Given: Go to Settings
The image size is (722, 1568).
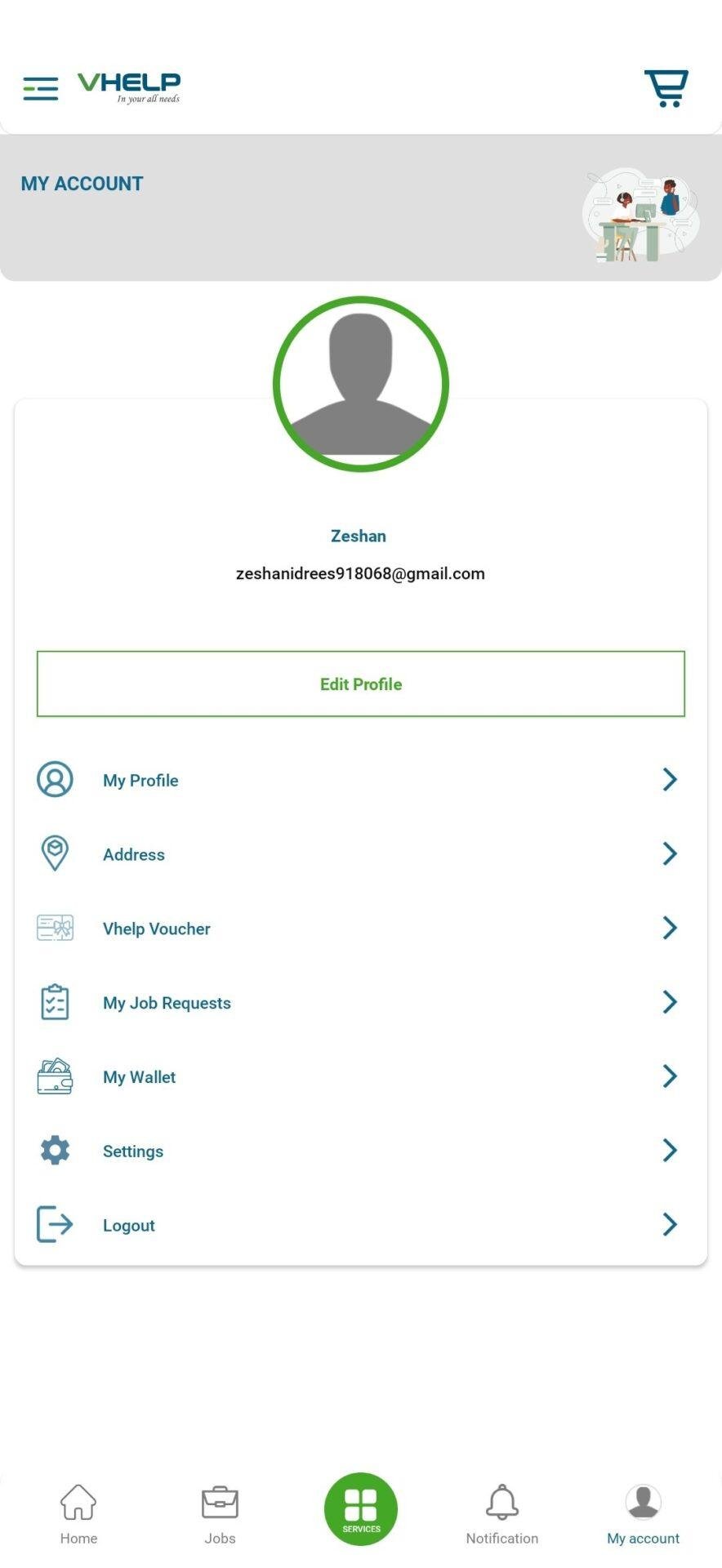Looking at the screenshot, I should (360, 1151).
